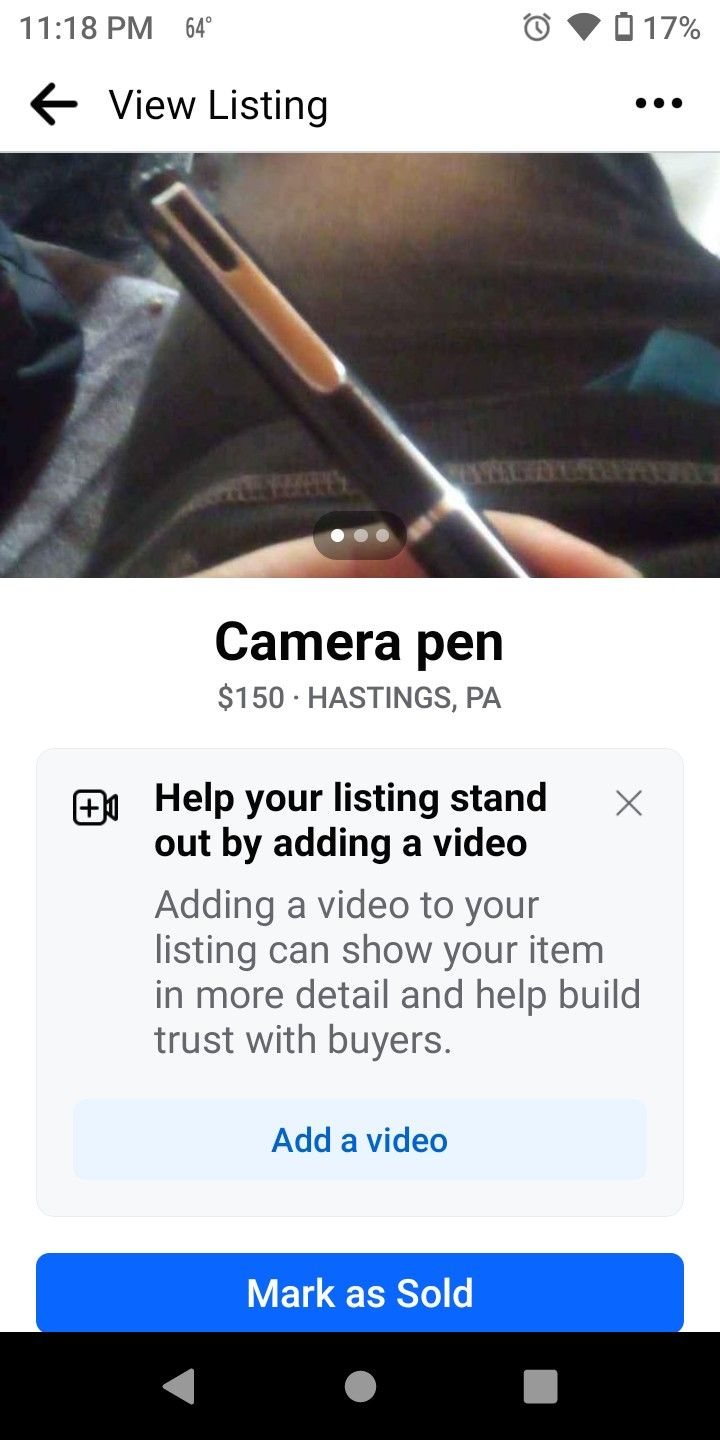The height and width of the screenshot is (1440, 720).
Task: Tap the 64° weather reading
Action: click(196, 27)
